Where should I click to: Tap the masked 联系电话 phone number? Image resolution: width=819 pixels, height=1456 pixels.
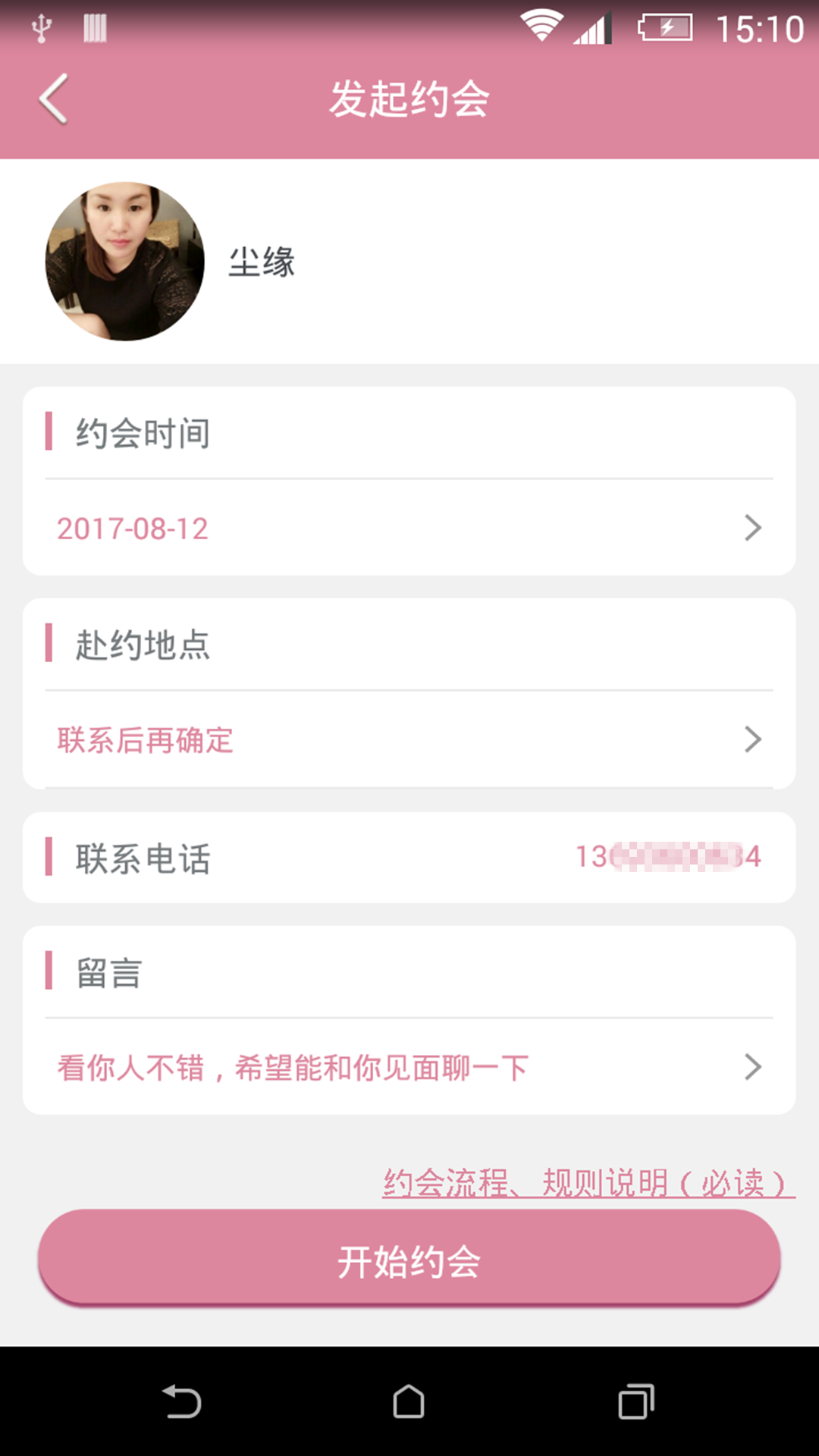coord(667,857)
